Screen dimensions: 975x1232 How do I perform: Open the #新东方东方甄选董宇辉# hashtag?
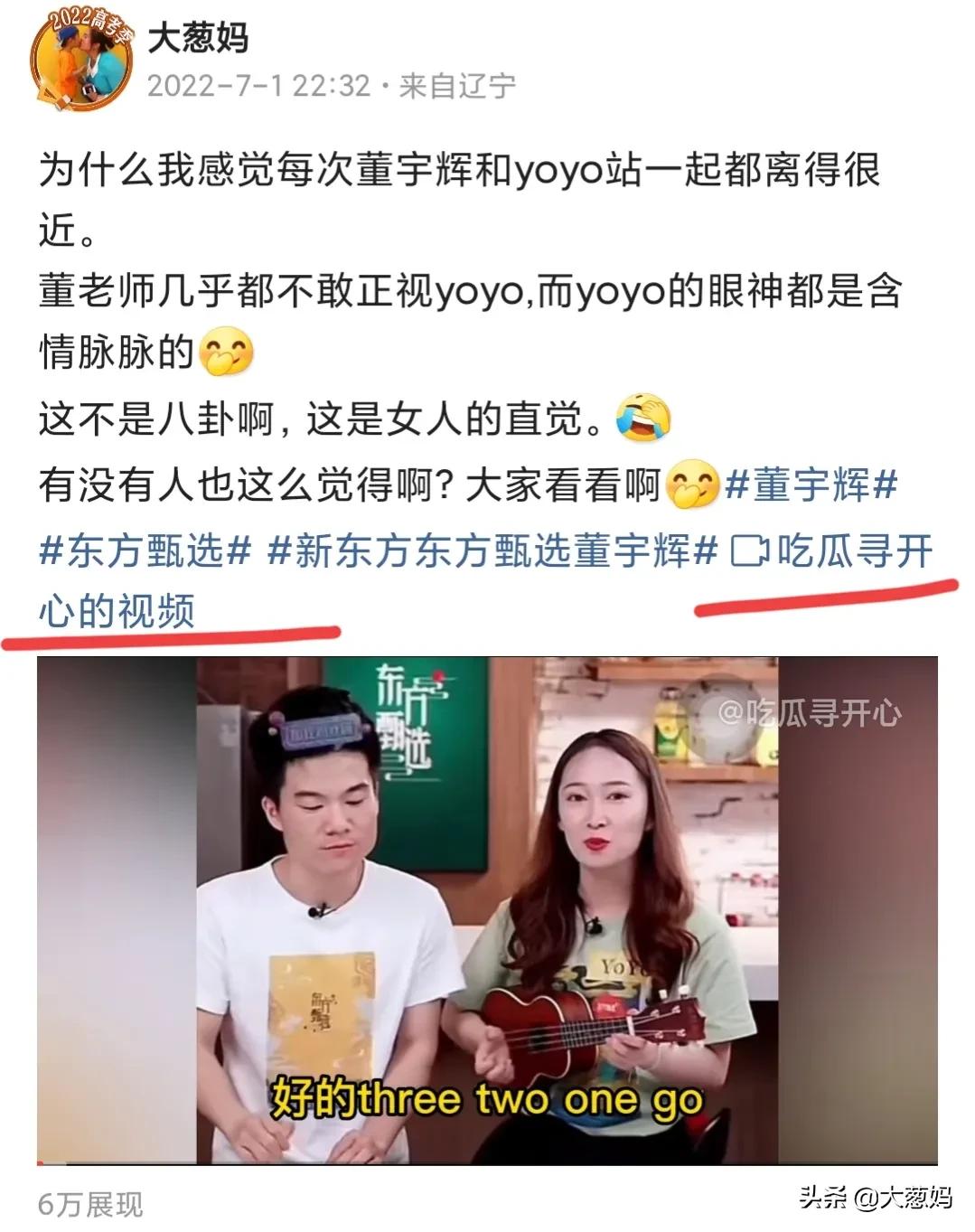(x=491, y=552)
